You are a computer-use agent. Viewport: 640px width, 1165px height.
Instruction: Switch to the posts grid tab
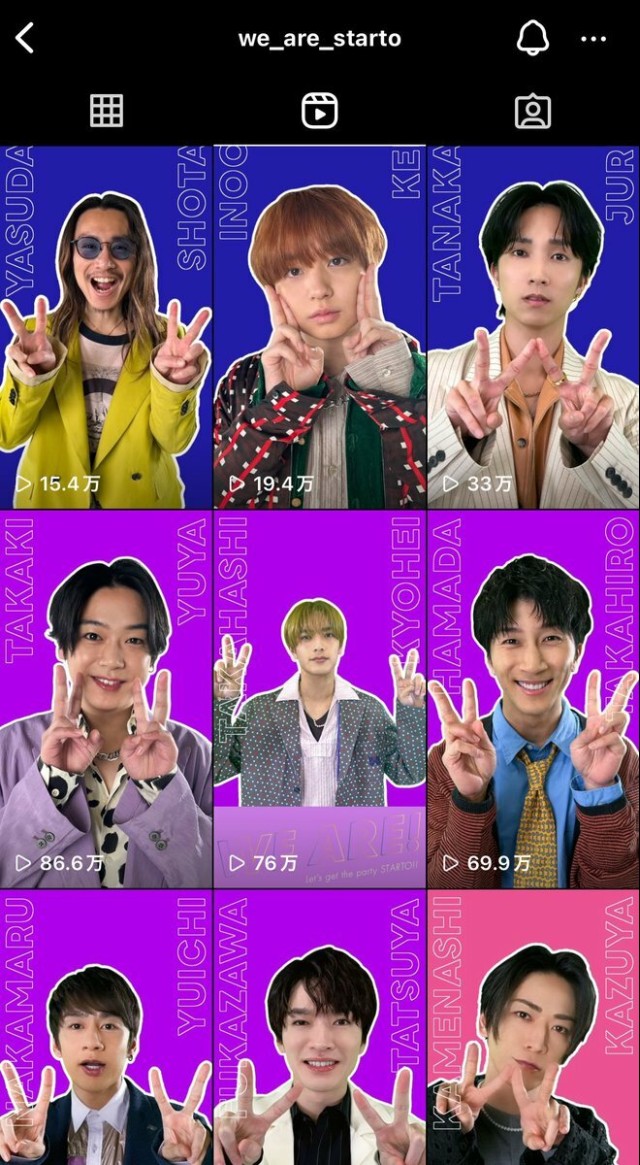(x=106, y=111)
